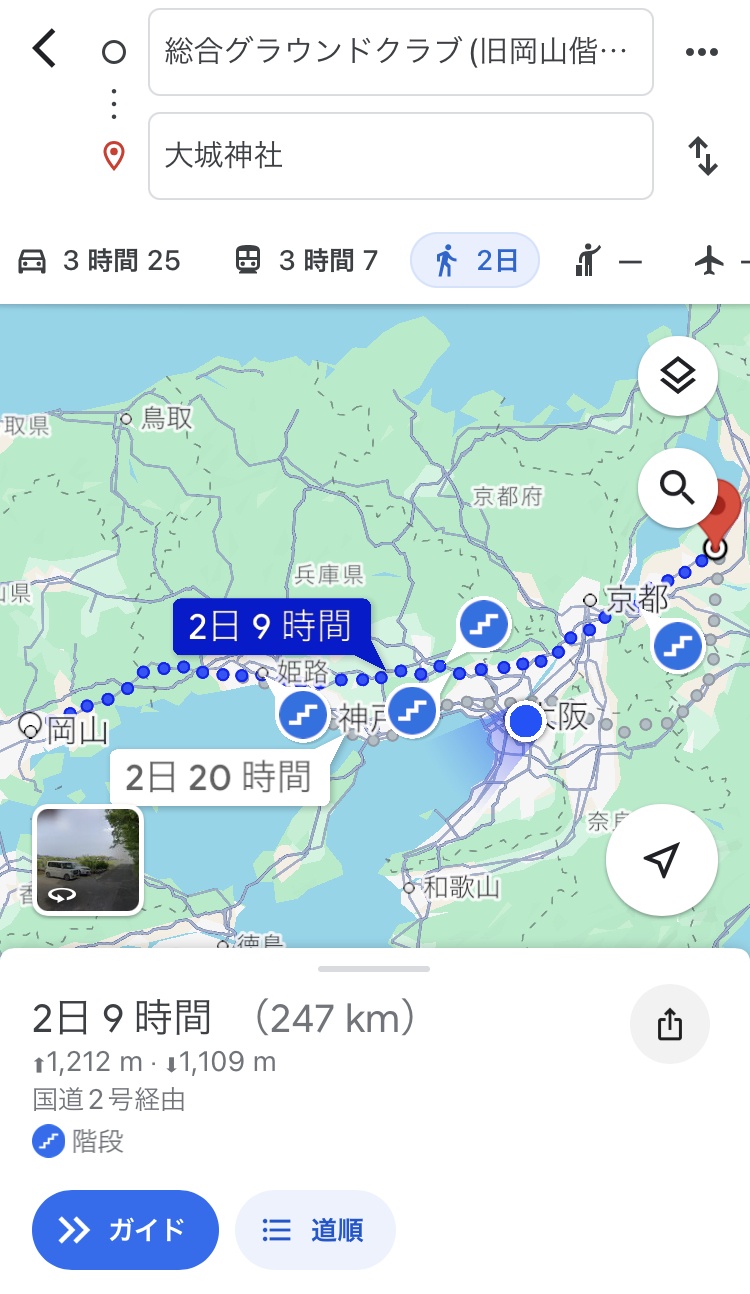Start navigation with ガイド button
Viewport: 750px width, 1294px height.
[x=125, y=1229]
